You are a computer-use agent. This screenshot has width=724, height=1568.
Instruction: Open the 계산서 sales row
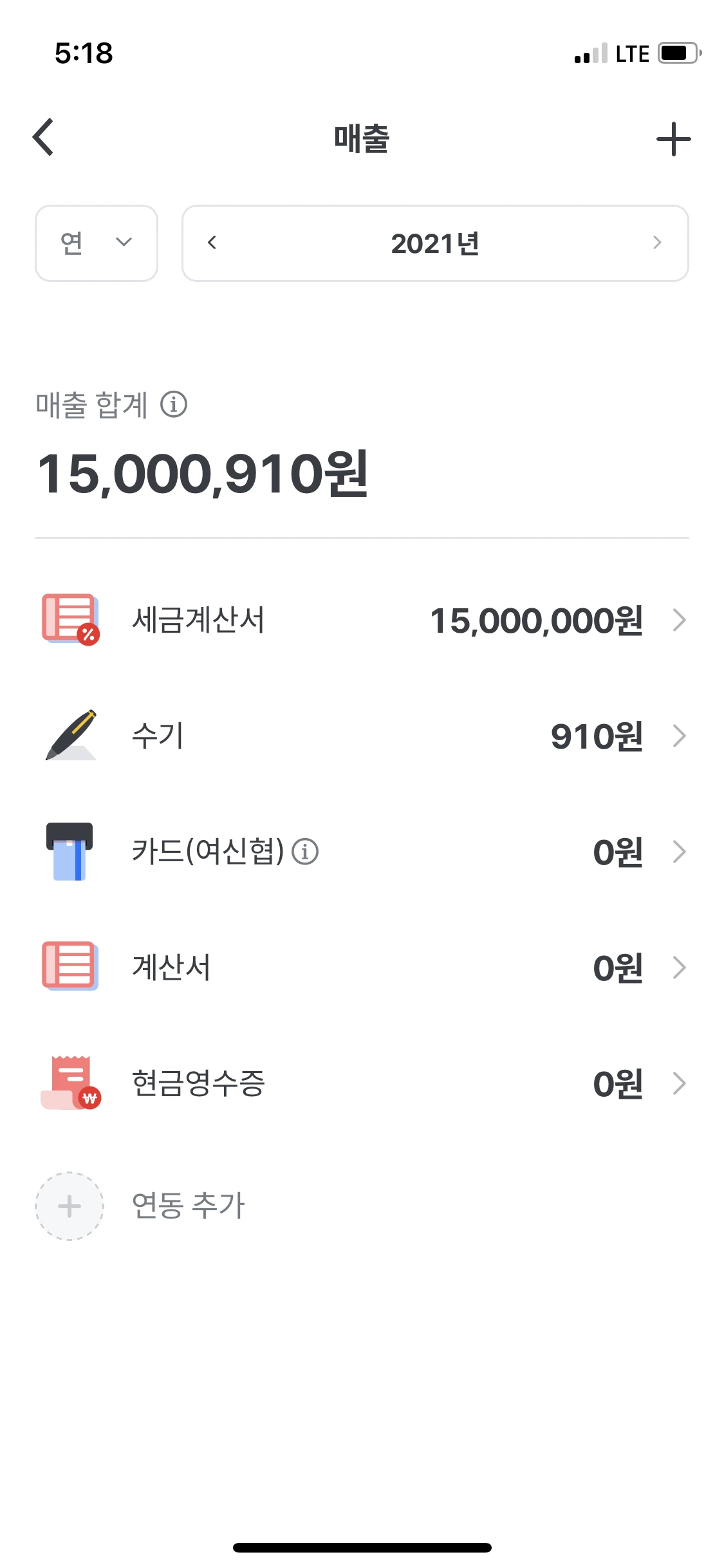(362, 967)
